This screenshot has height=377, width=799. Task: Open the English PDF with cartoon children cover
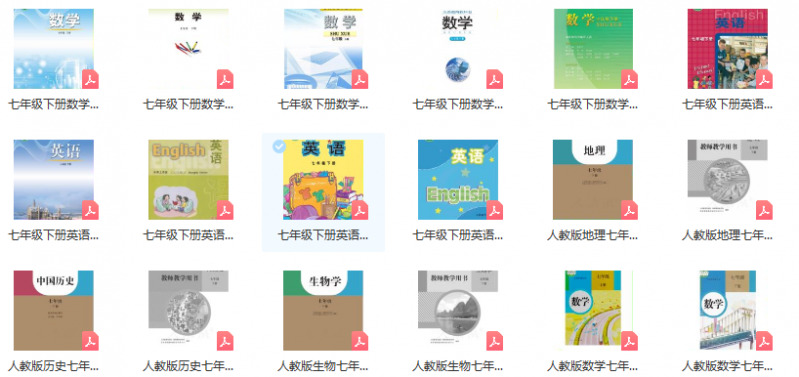[189, 179]
